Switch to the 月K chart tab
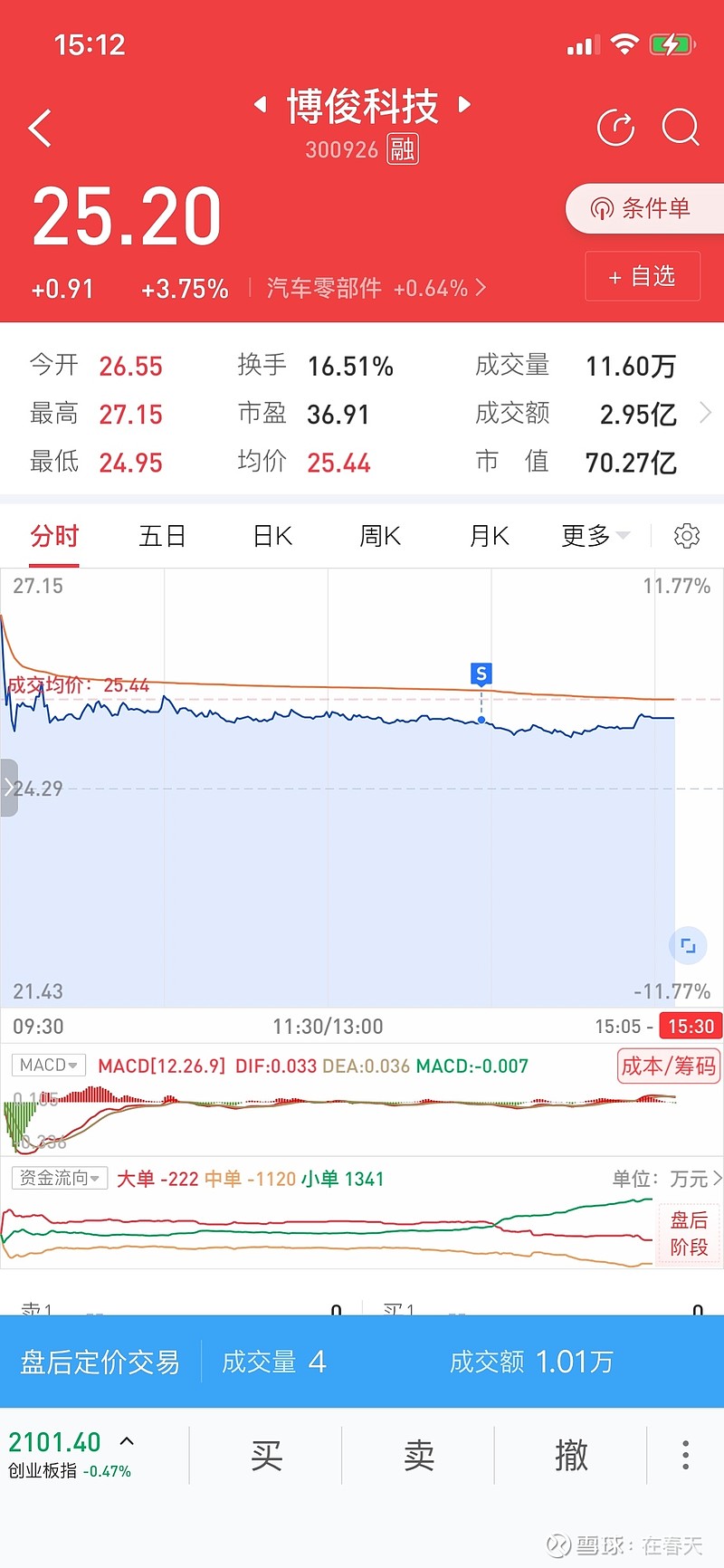 (x=489, y=536)
